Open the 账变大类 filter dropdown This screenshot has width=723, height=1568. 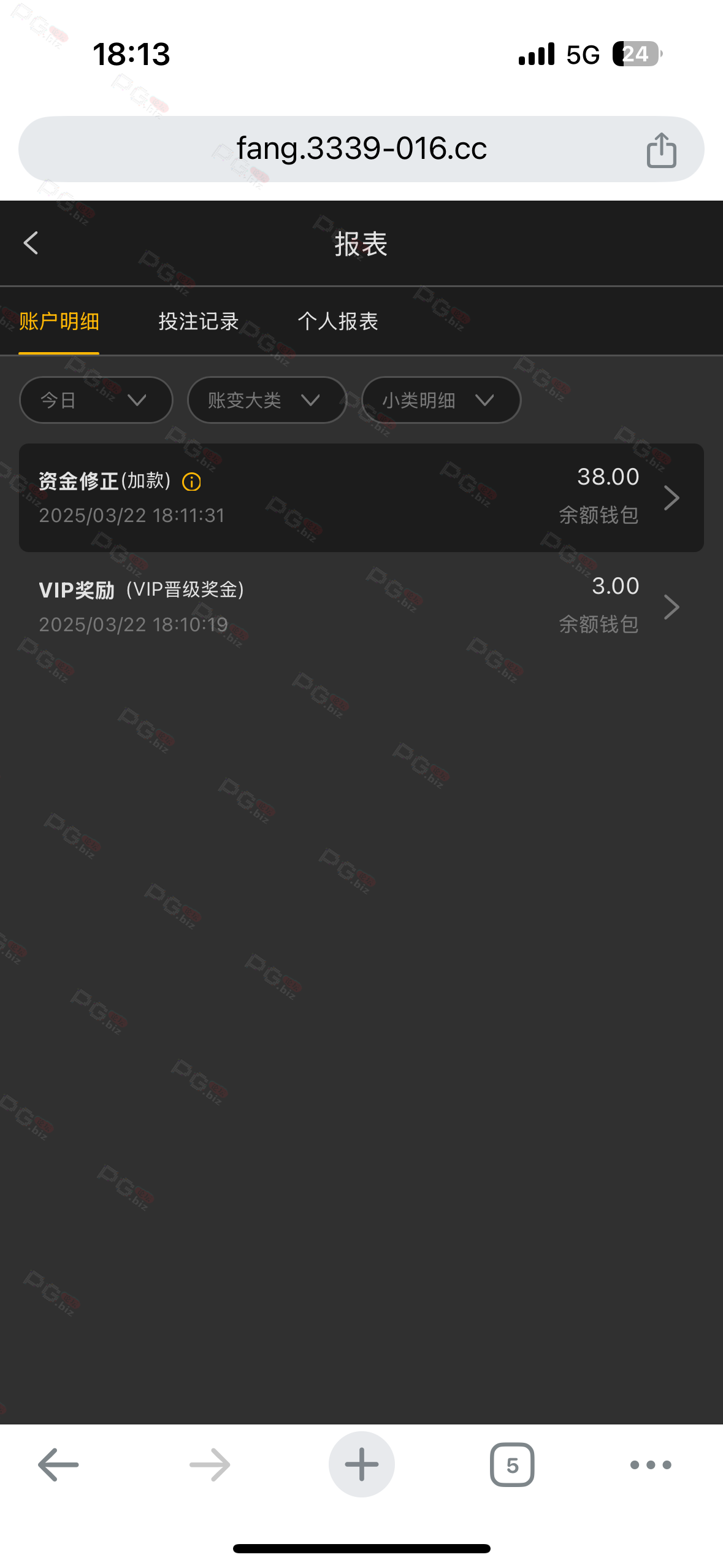pos(267,400)
